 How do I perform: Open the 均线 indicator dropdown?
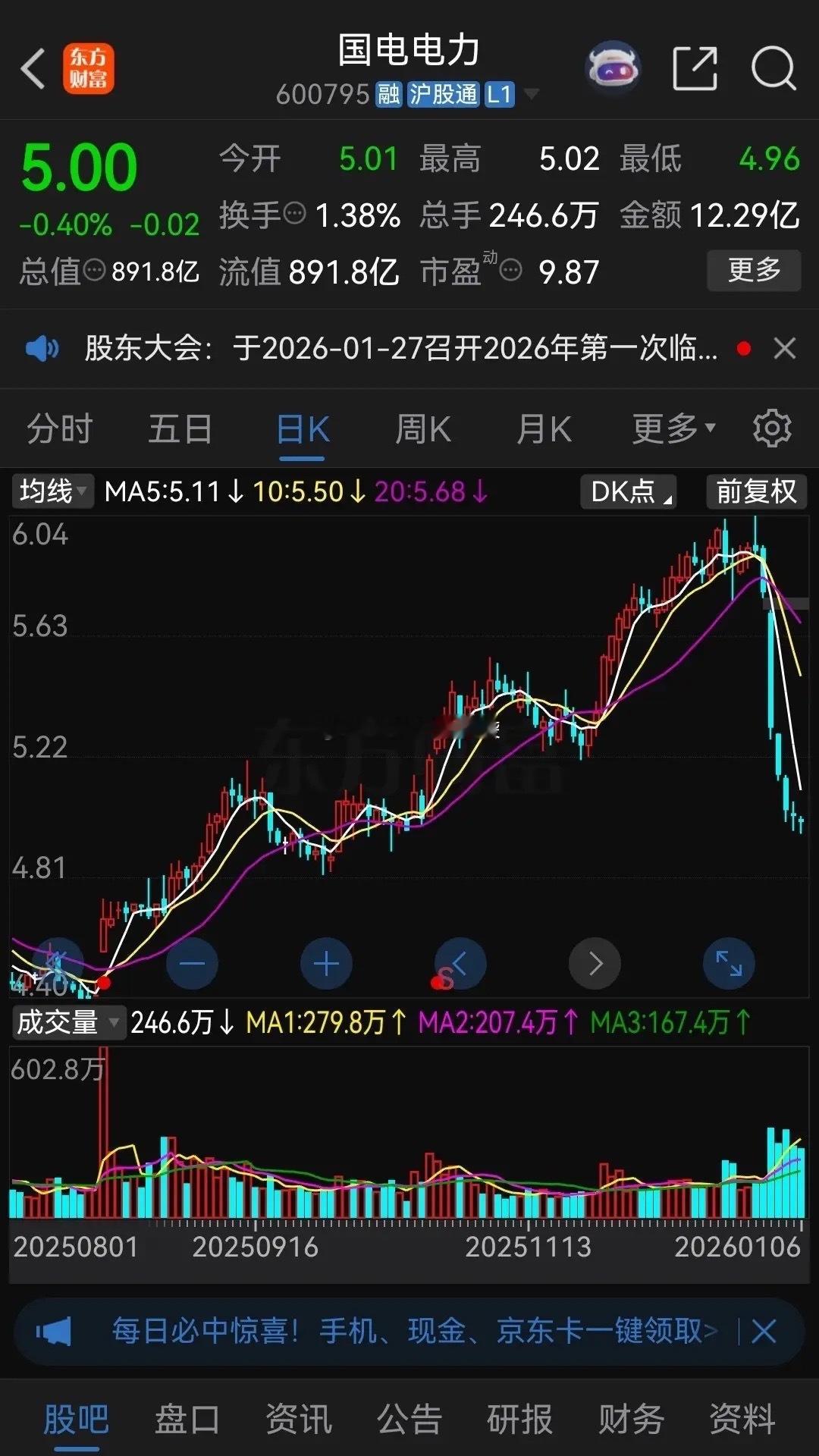tap(52, 491)
